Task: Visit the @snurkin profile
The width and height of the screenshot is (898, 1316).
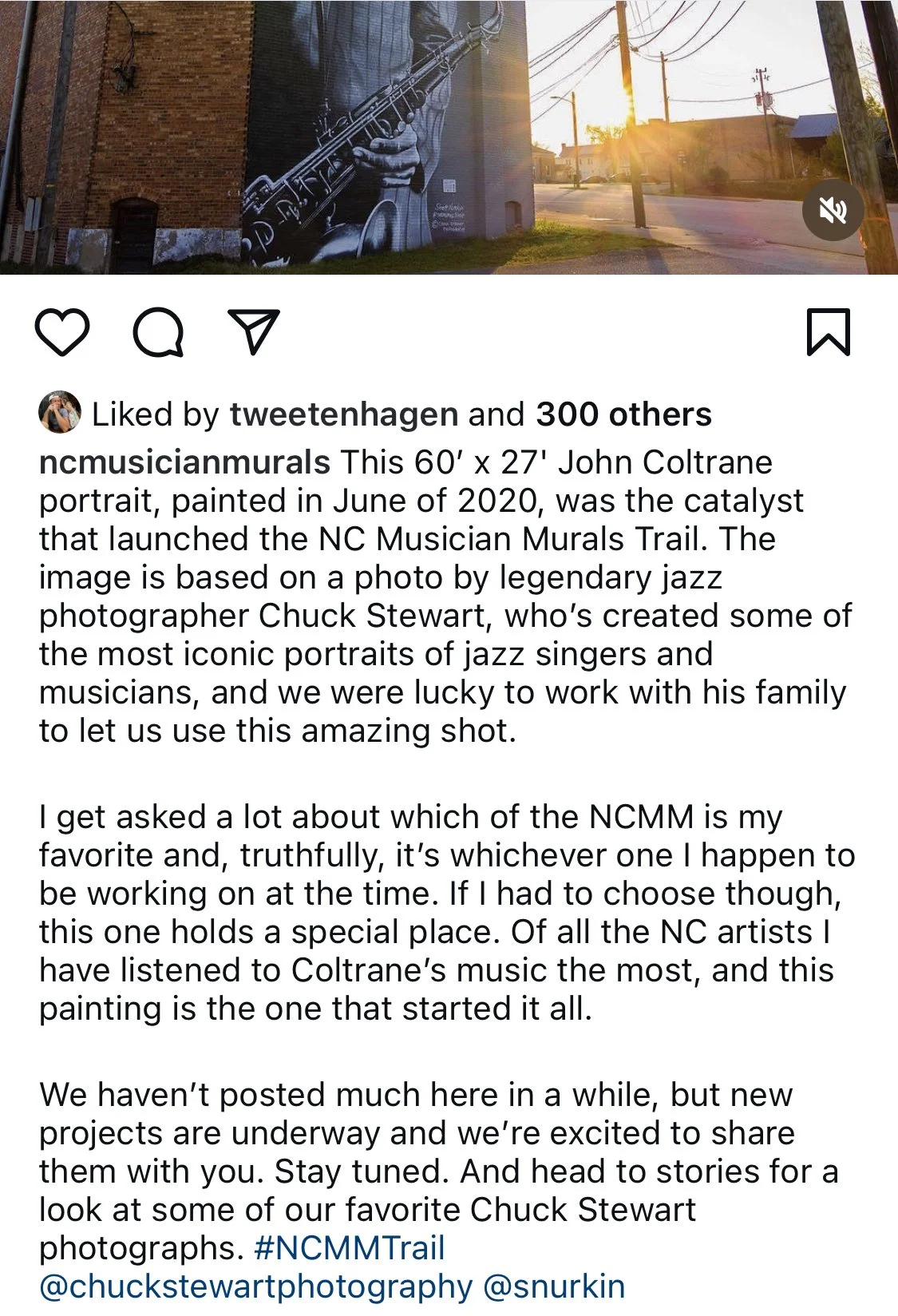Action: 554,1286
